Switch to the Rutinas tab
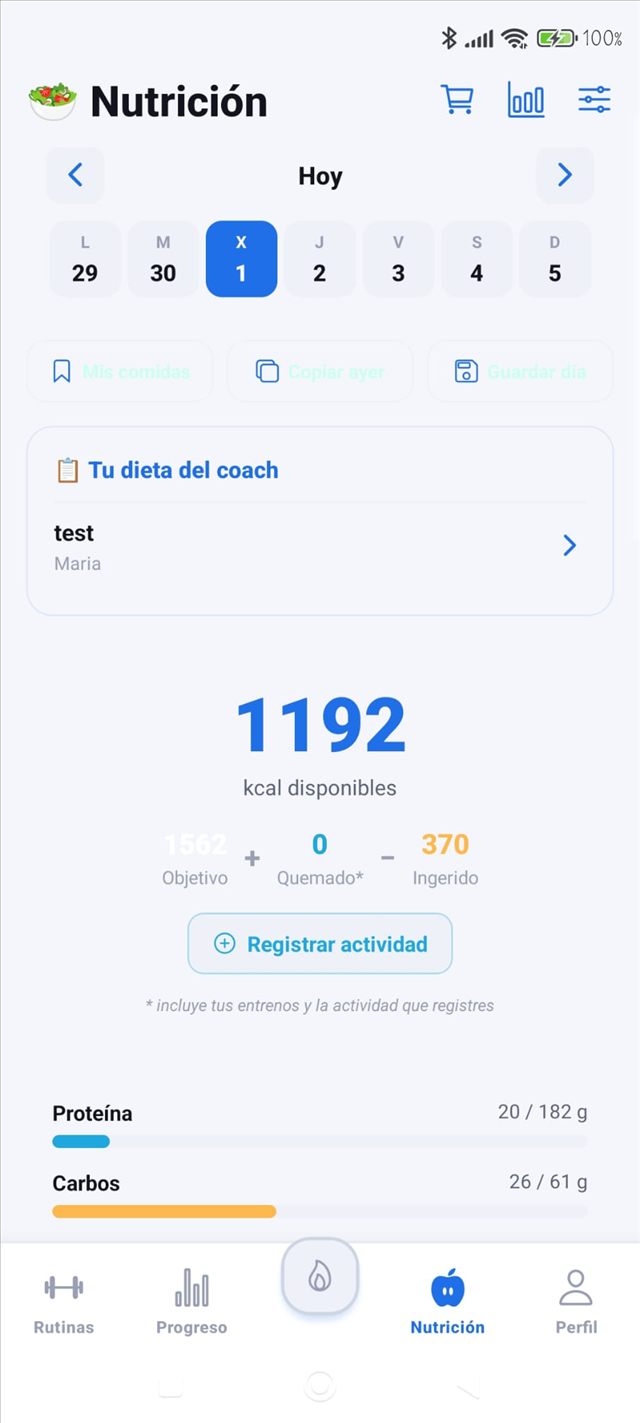The image size is (640, 1423). [x=64, y=1303]
